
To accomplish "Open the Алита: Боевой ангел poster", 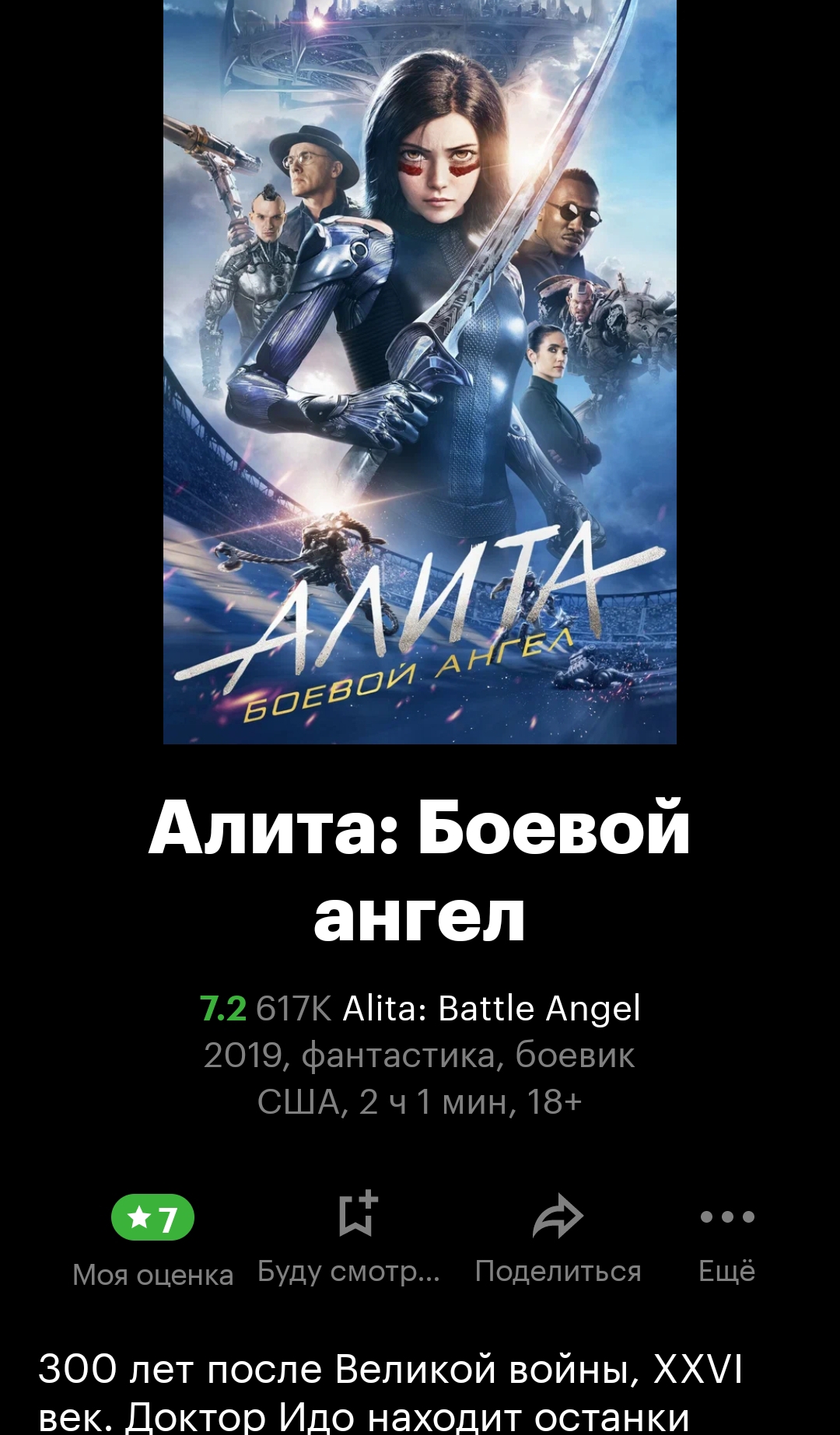I will (x=419, y=372).
